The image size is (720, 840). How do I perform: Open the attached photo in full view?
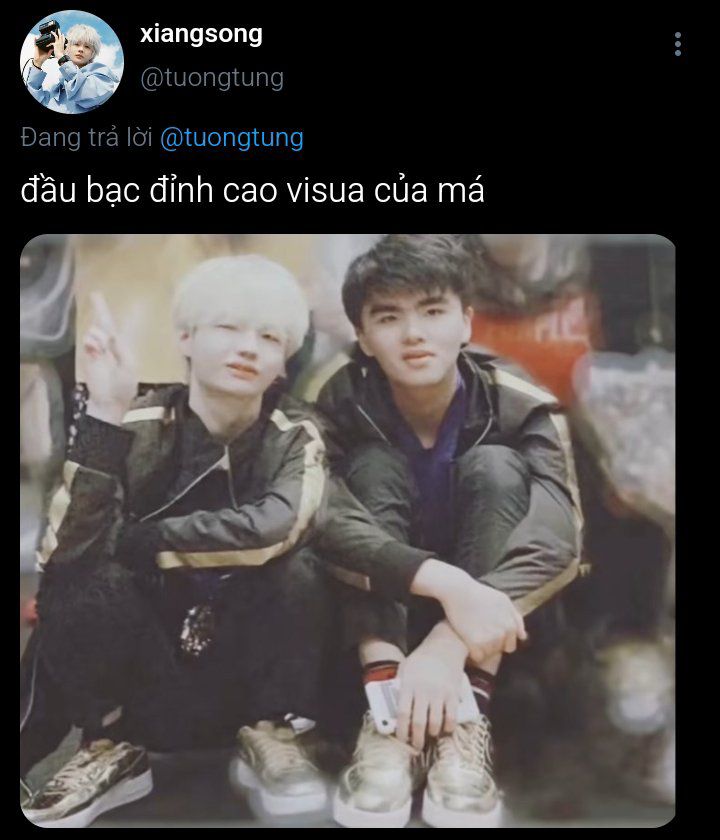coord(348,531)
